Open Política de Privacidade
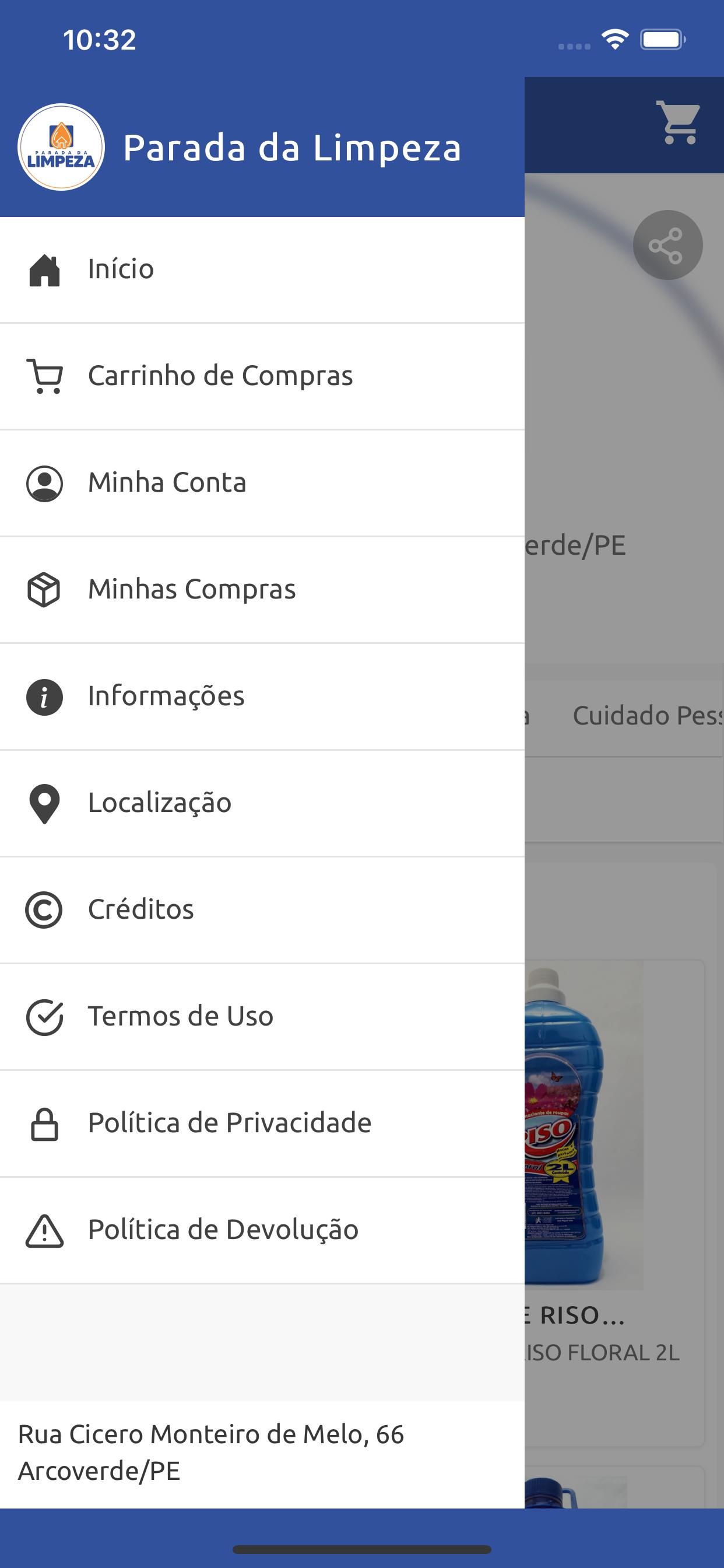This screenshot has width=724, height=1568. pyautogui.click(x=262, y=1123)
